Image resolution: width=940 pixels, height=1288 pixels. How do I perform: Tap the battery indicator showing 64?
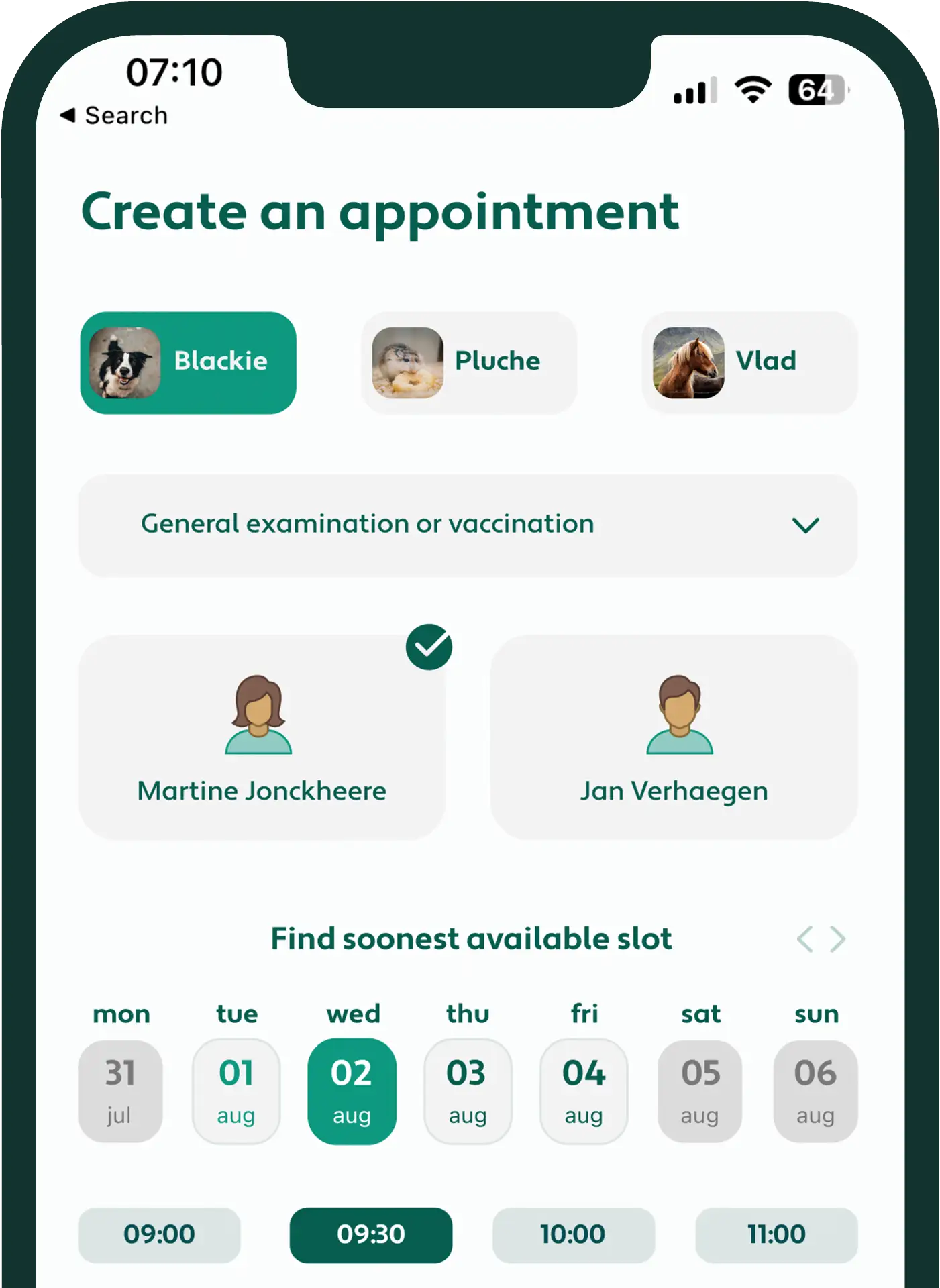pyautogui.click(x=815, y=87)
